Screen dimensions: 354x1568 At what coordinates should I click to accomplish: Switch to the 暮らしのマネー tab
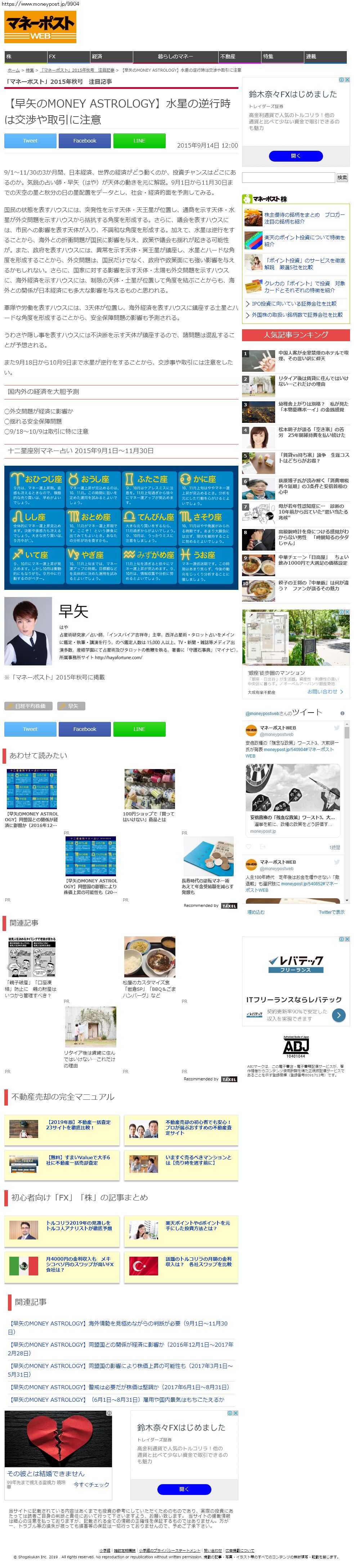pyautogui.click(x=175, y=56)
